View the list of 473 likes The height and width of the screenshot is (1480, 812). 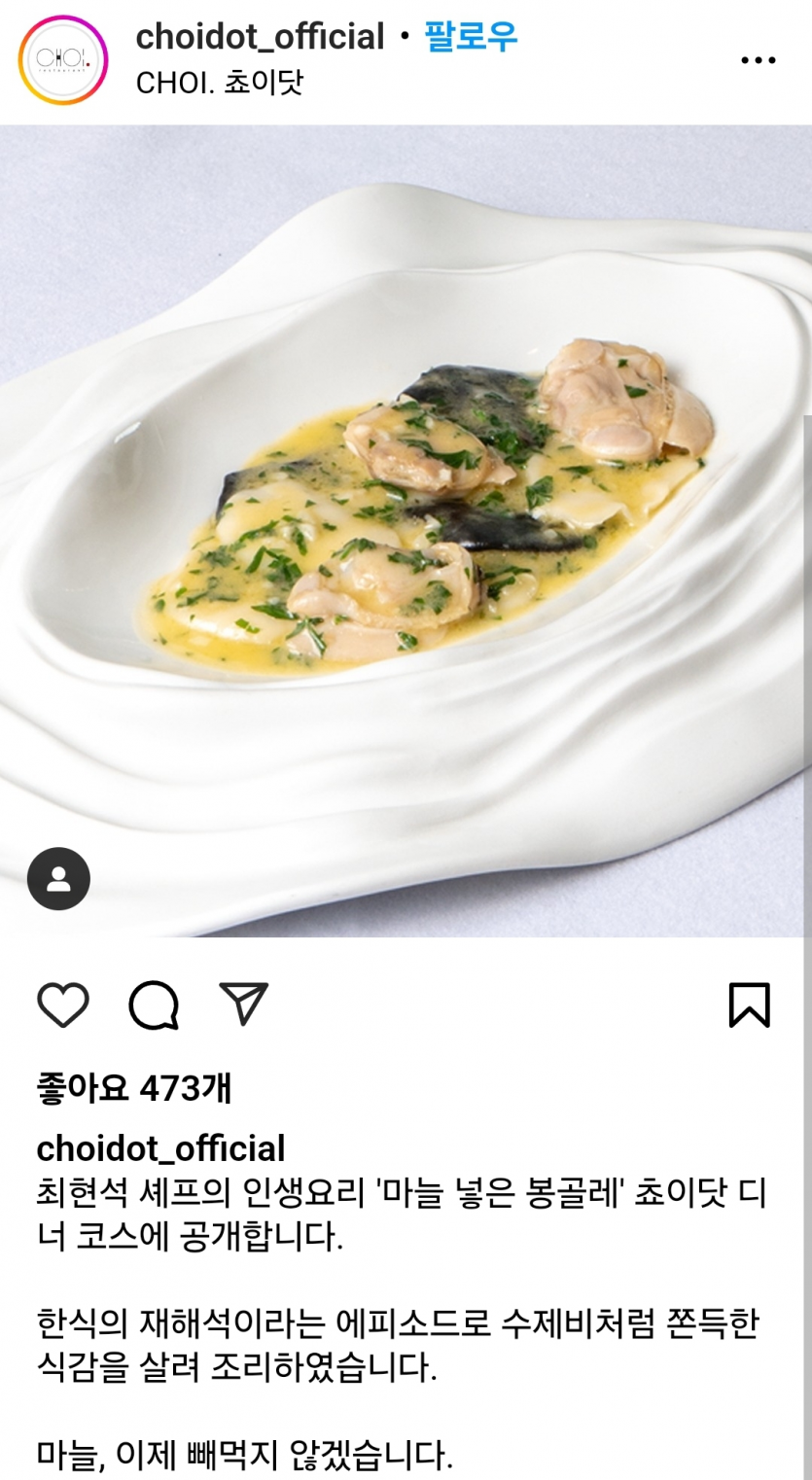(134, 1088)
